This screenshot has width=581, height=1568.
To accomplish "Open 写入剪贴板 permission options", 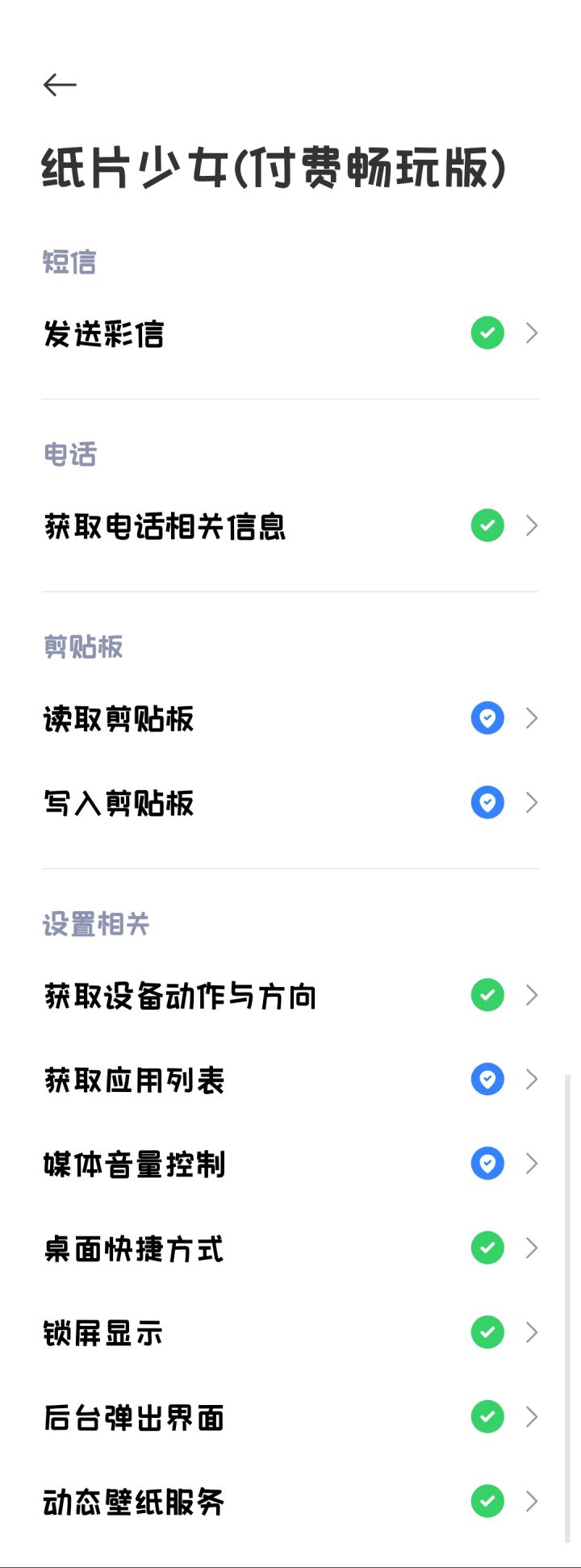I will coord(290,803).
